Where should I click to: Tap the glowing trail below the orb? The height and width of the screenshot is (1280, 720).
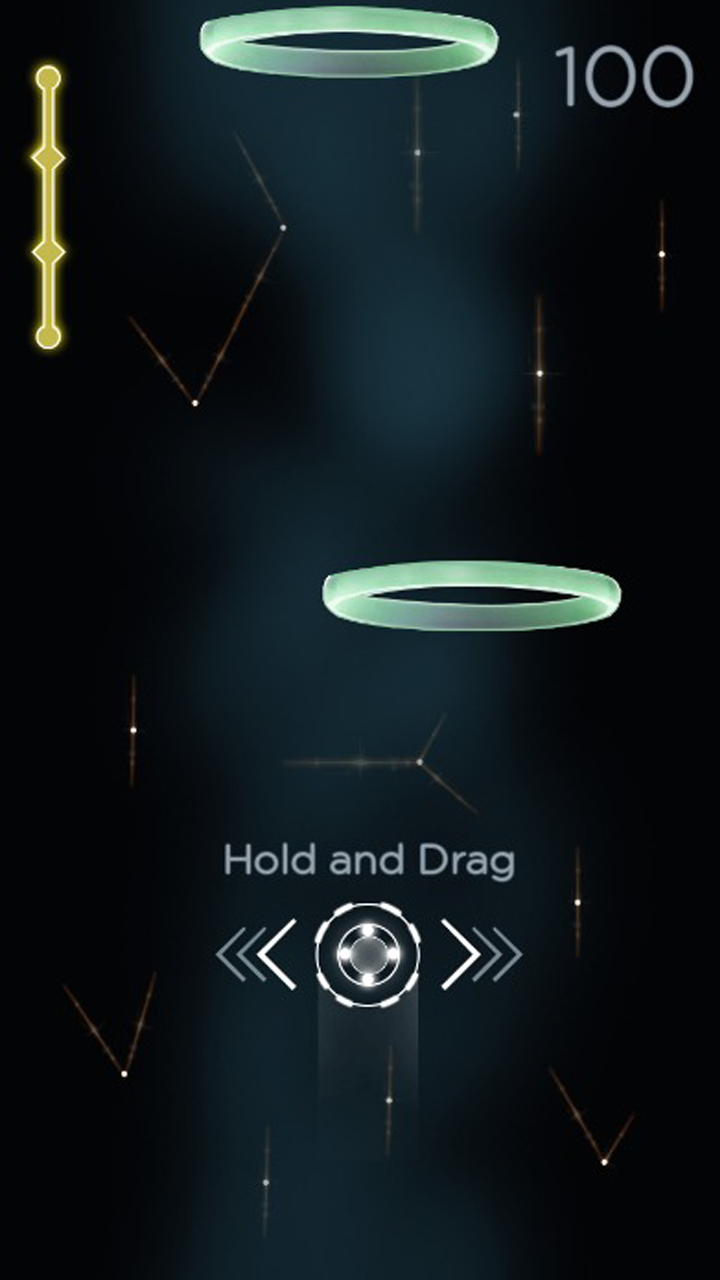pos(368,1060)
